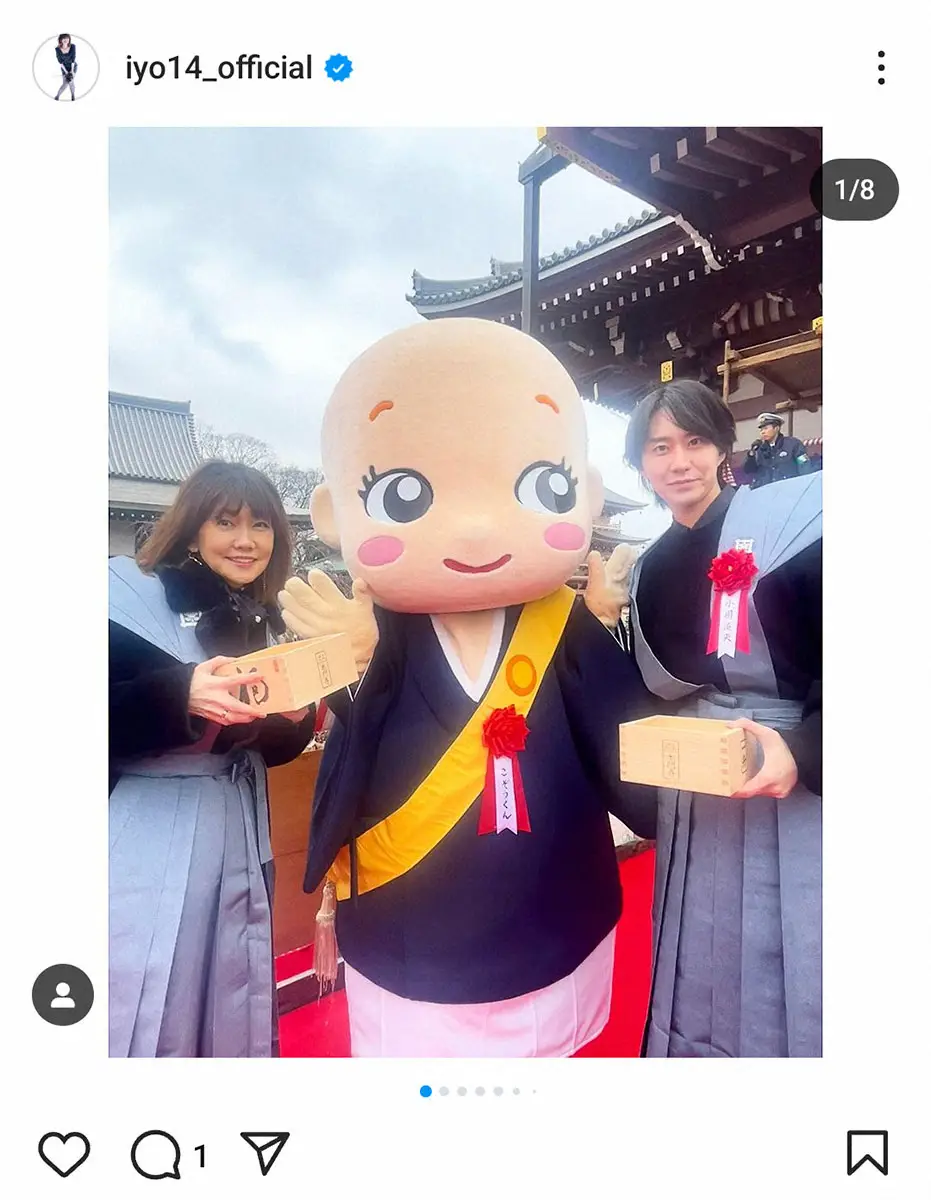
Task: Open the comments on this post
Action: (x=156, y=1155)
